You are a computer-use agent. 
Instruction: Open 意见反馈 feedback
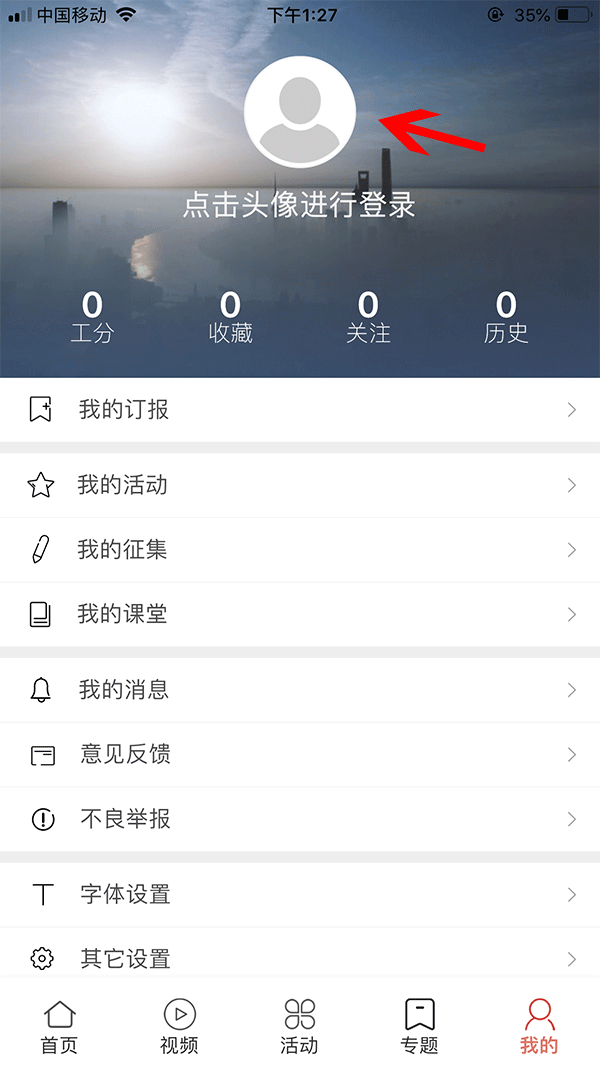point(300,754)
